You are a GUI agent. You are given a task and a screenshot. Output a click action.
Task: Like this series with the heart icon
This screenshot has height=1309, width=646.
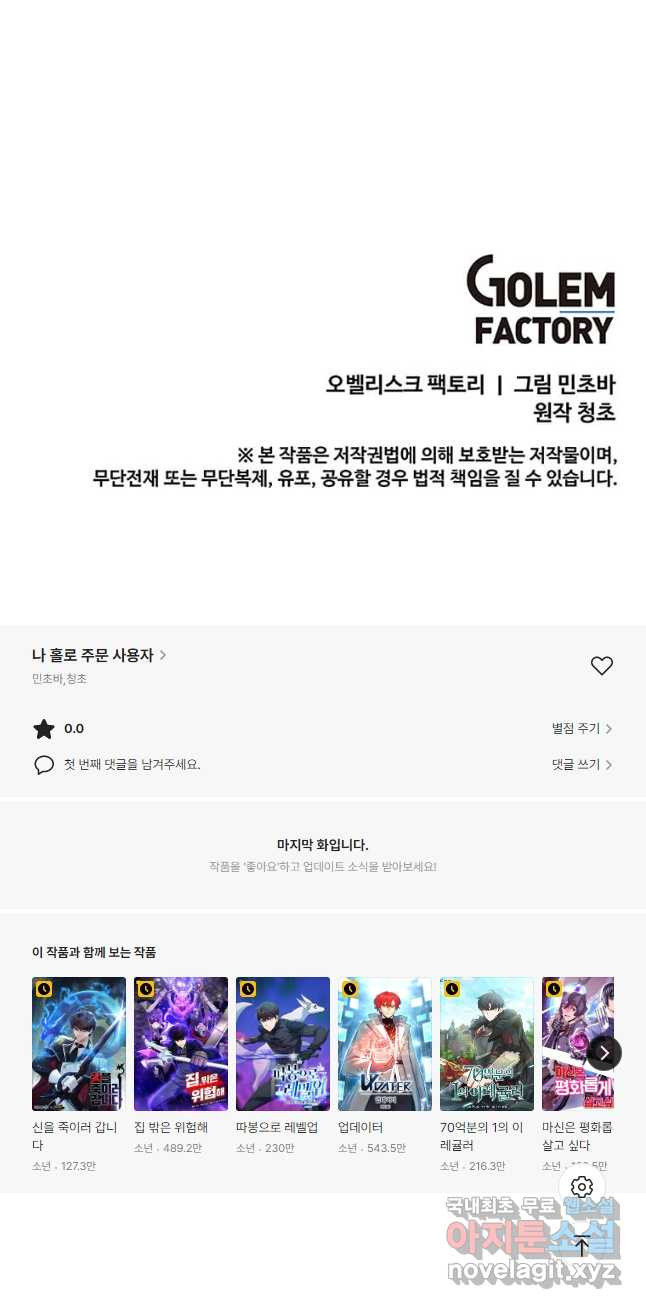pyautogui.click(x=601, y=666)
